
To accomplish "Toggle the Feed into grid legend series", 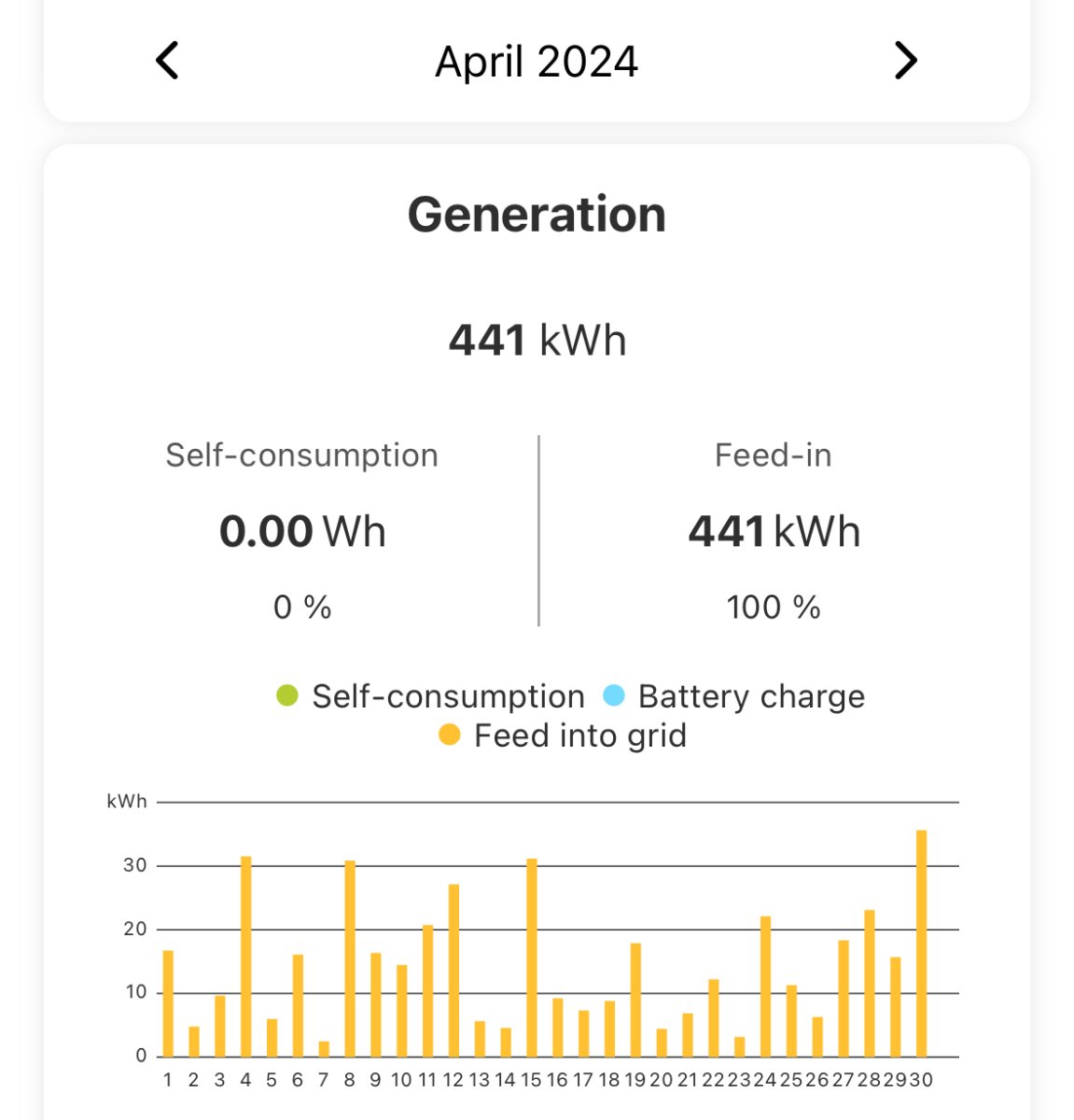I will 563,735.
